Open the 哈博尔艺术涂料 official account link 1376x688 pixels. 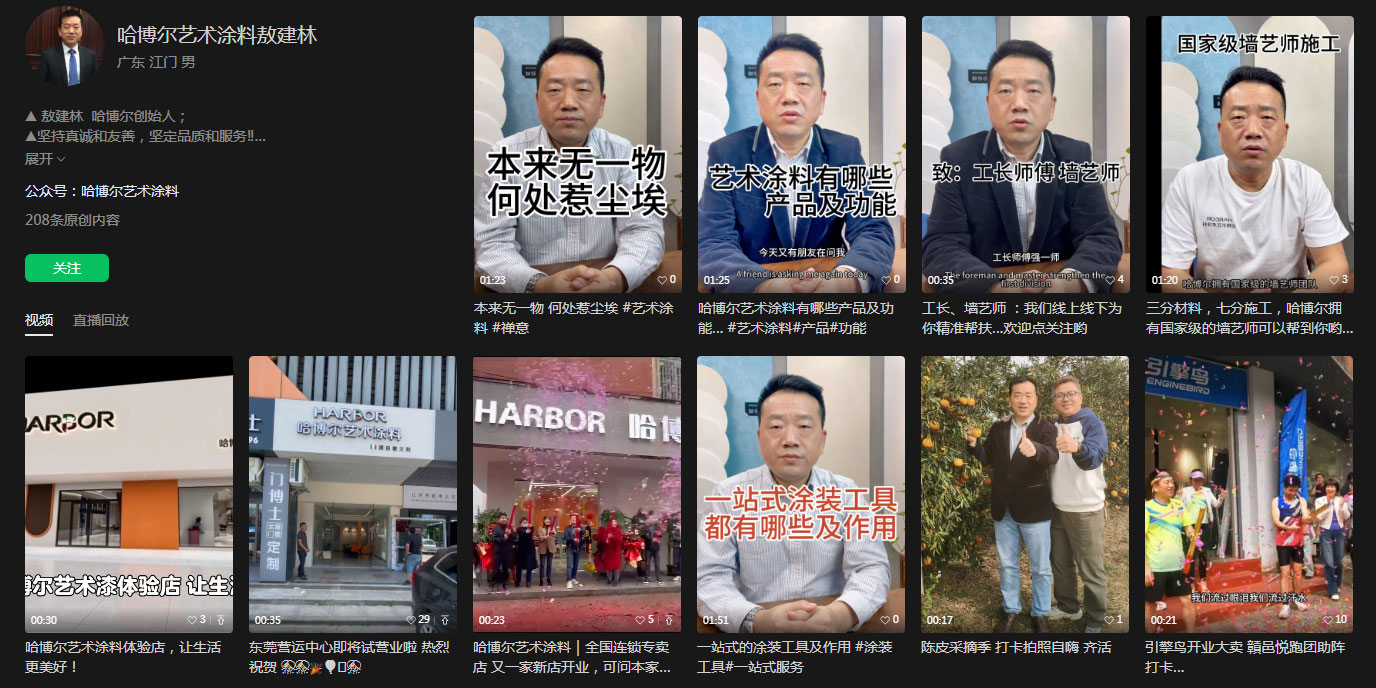coord(130,191)
